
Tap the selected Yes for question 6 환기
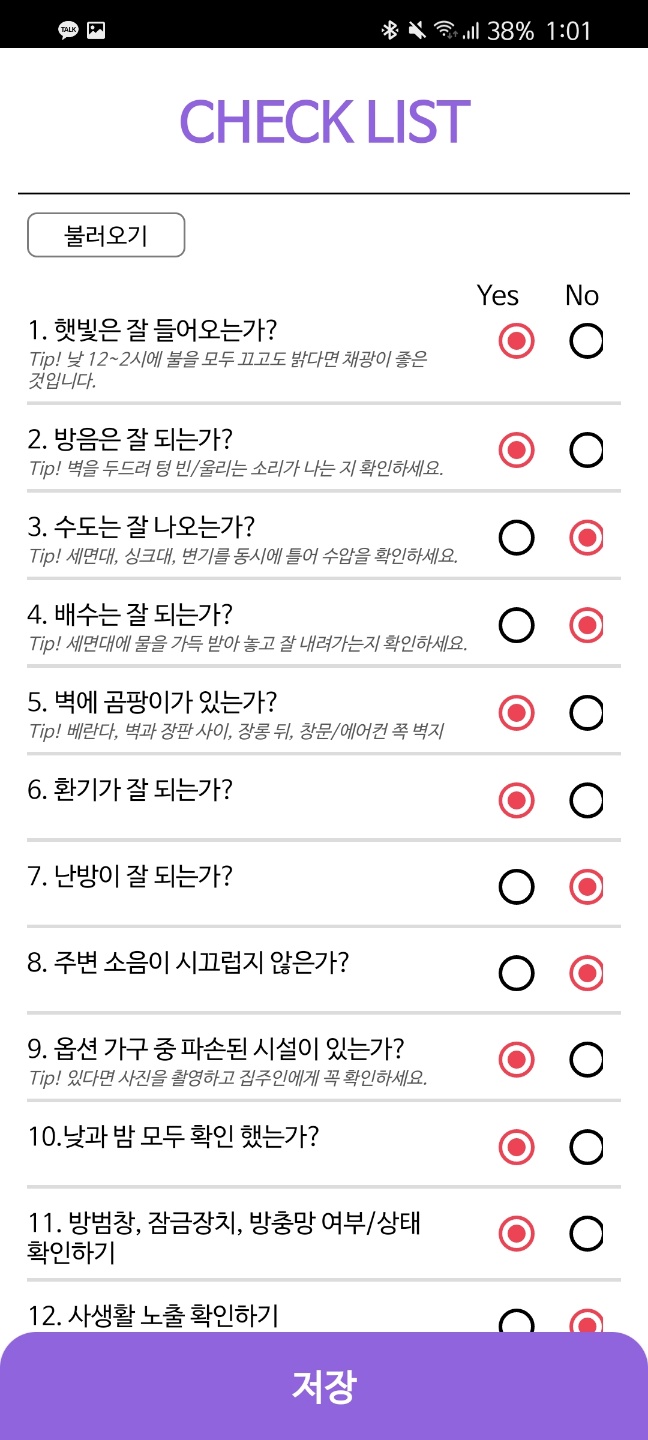(x=516, y=800)
